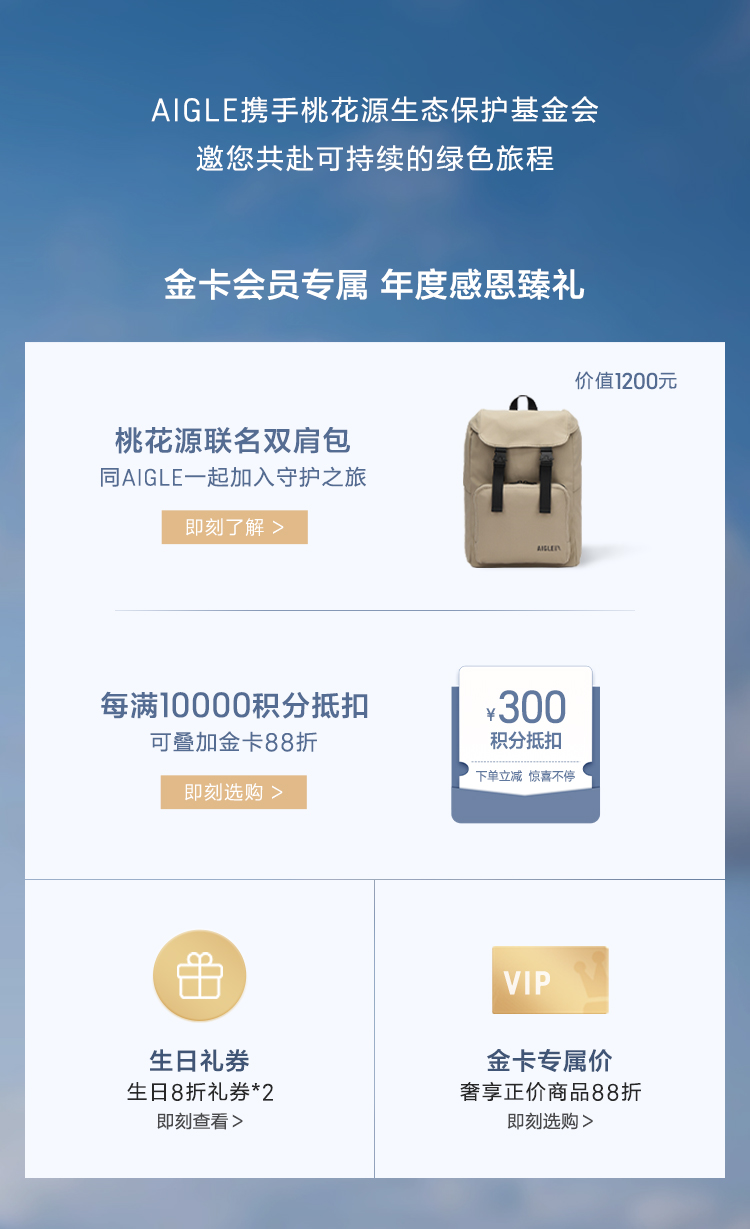Open 即刻选购 under 金卡专属价

(550, 1121)
